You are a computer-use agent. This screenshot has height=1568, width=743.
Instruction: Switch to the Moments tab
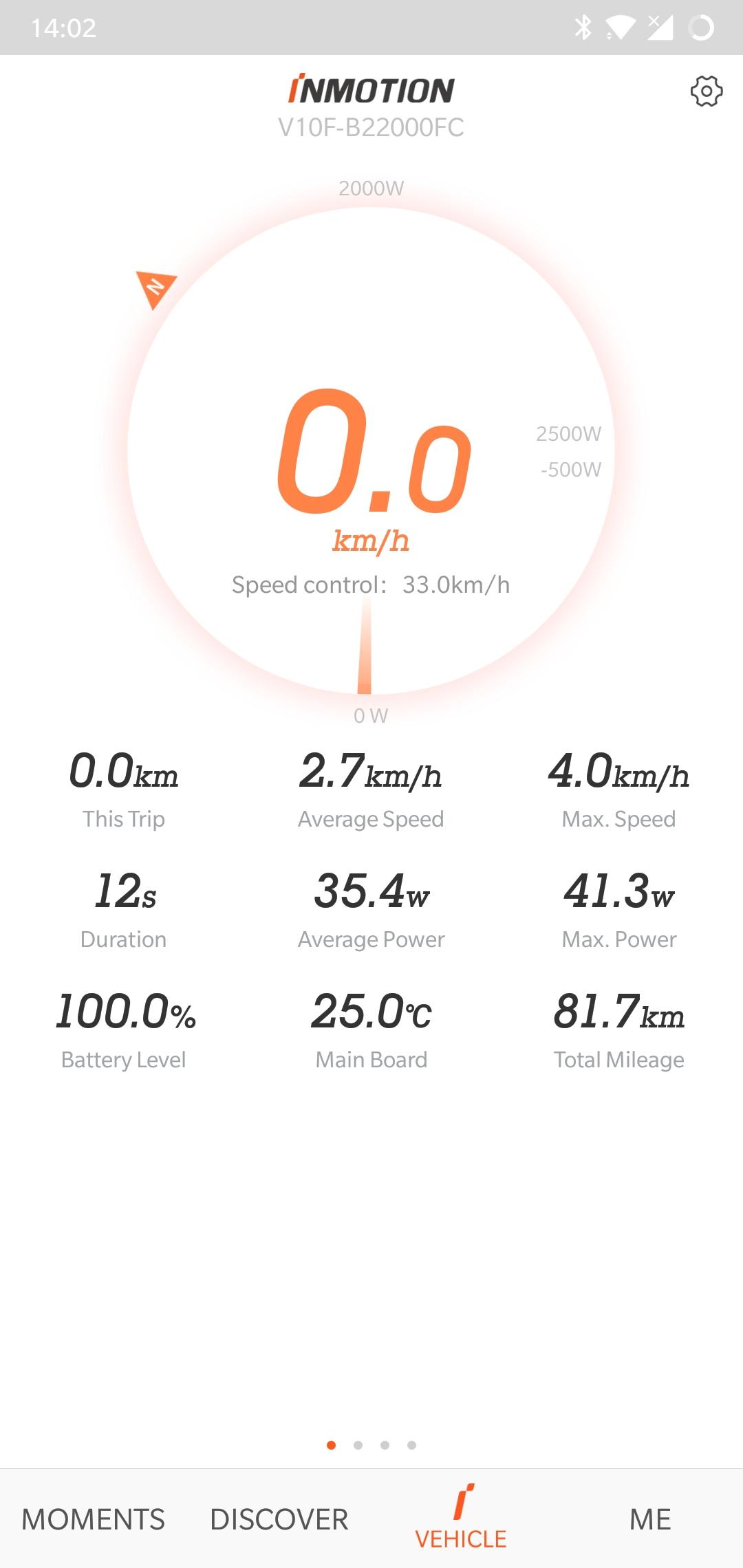pyautogui.click(x=93, y=1519)
